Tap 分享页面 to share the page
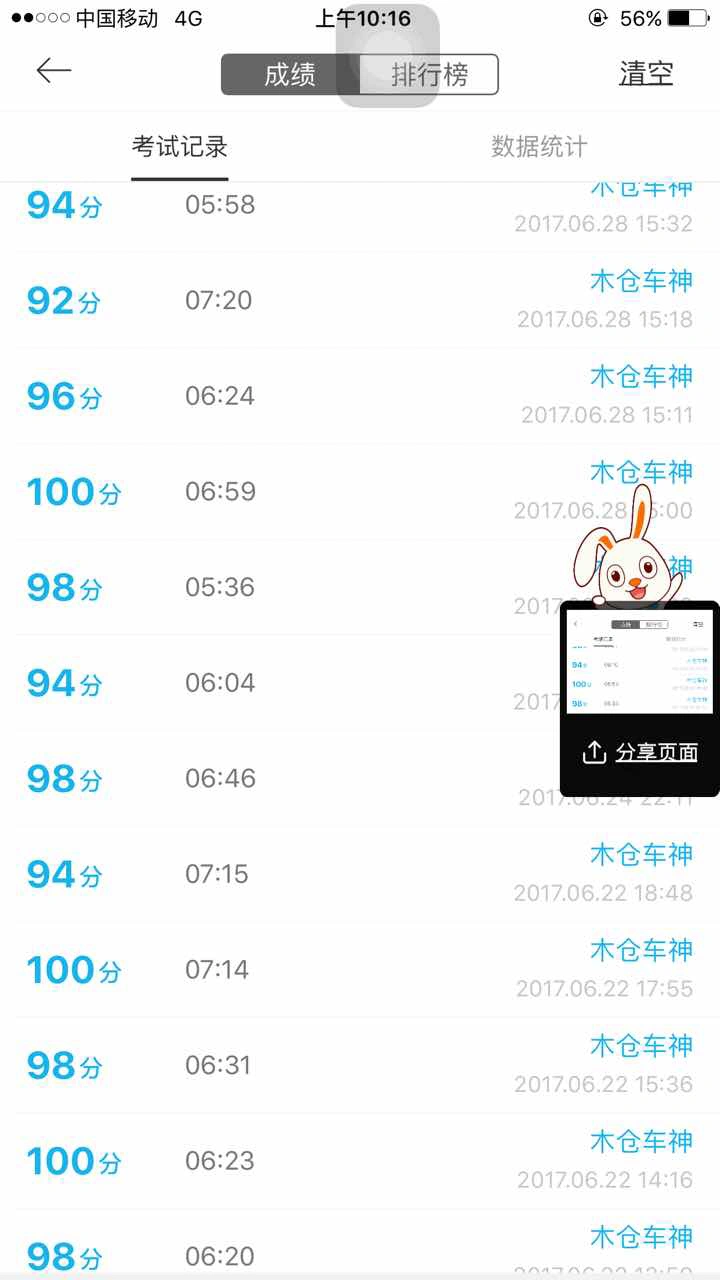The image size is (720, 1280). (x=641, y=752)
